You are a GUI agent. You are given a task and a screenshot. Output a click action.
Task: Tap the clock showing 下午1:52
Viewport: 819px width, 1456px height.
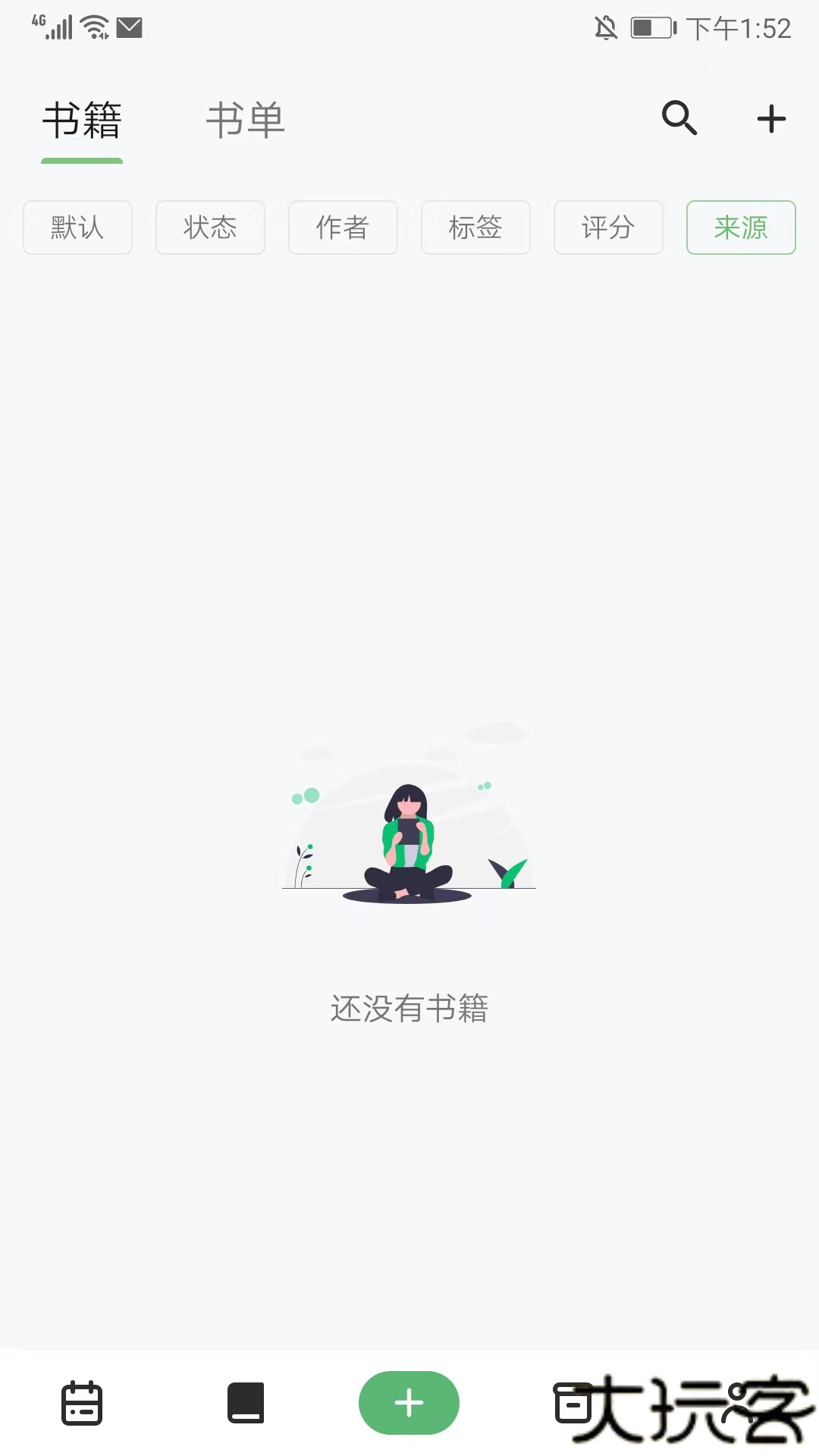tap(739, 29)
